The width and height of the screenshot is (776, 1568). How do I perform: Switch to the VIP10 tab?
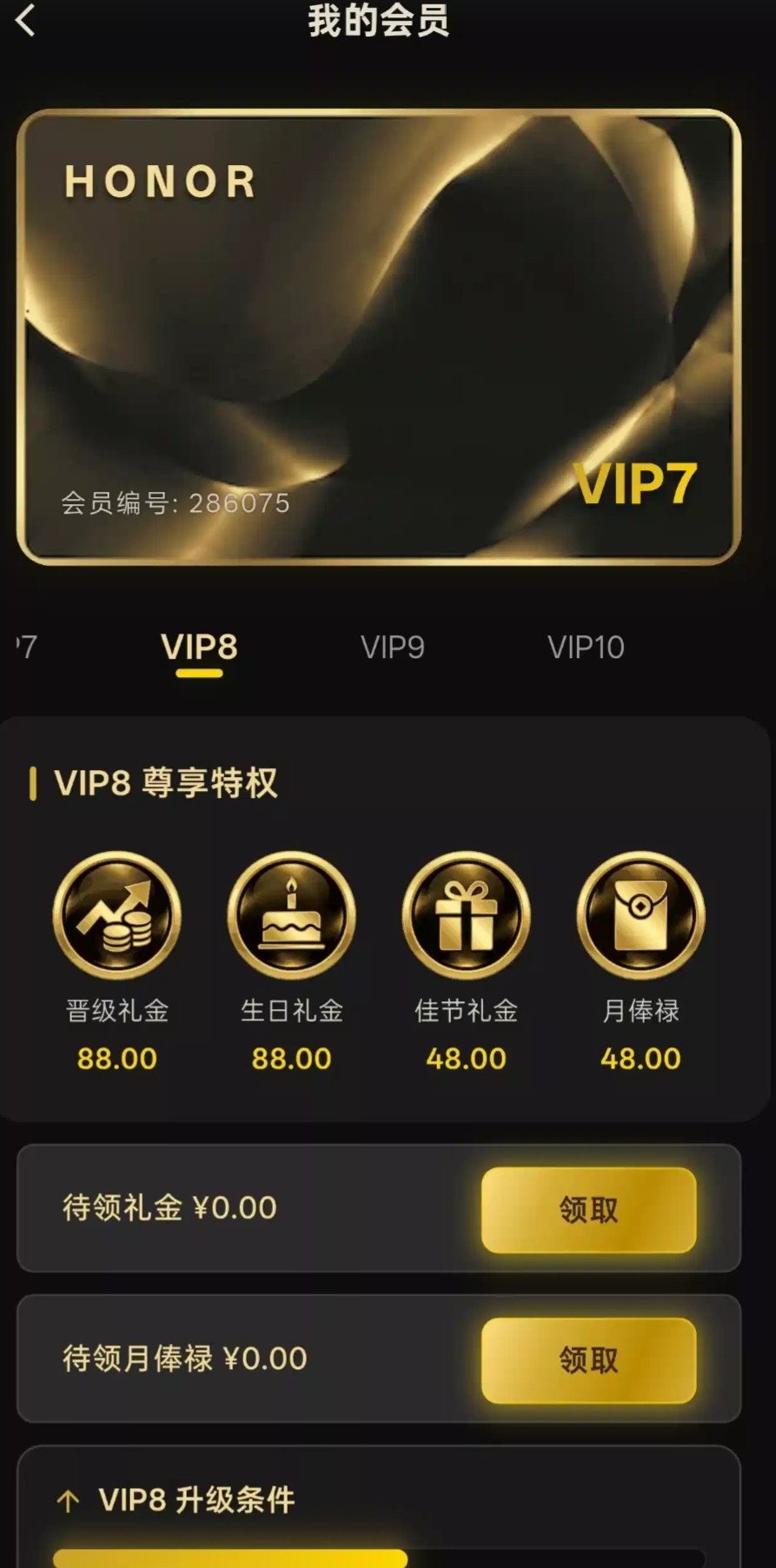tap(586, 648)
